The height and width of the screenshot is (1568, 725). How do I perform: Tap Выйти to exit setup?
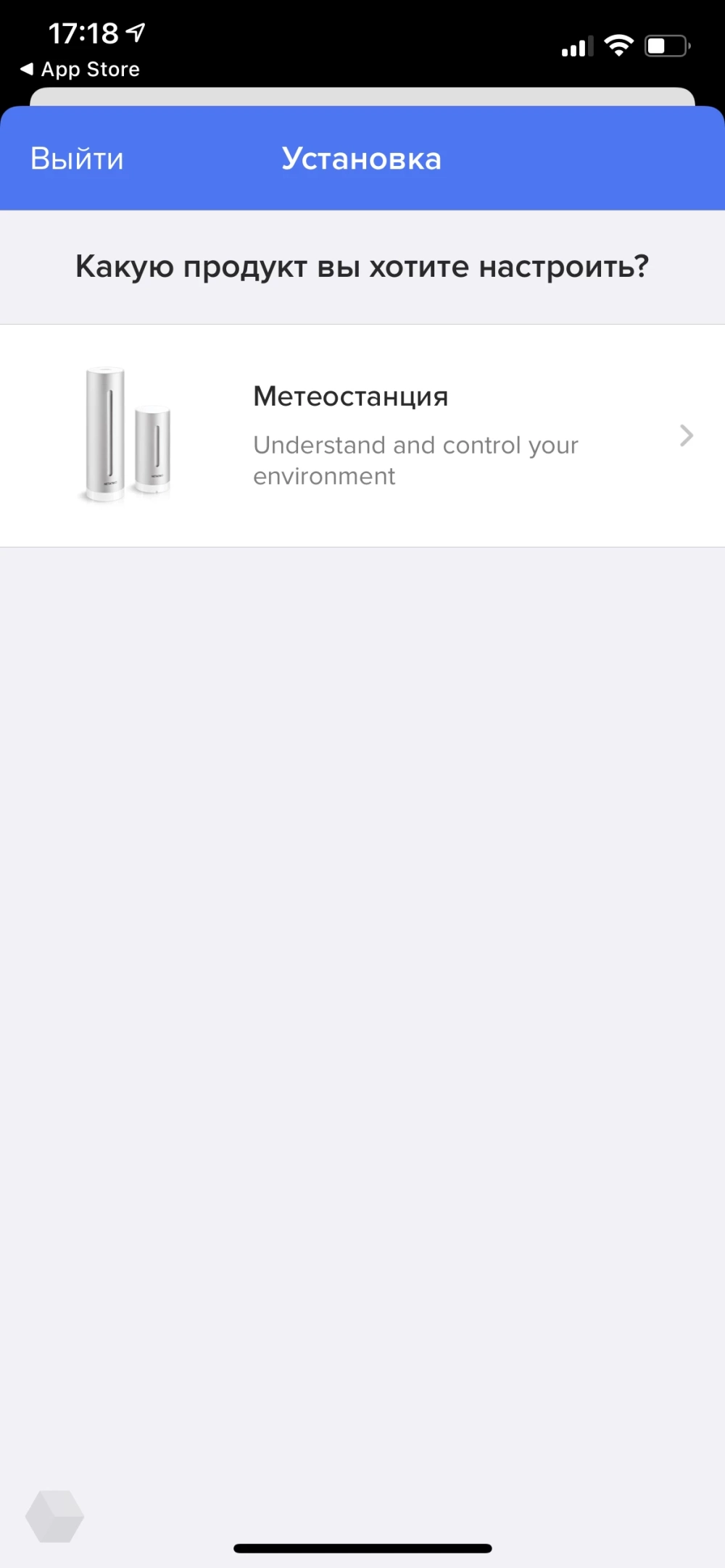pyautogui.click(x=77, y=159)
